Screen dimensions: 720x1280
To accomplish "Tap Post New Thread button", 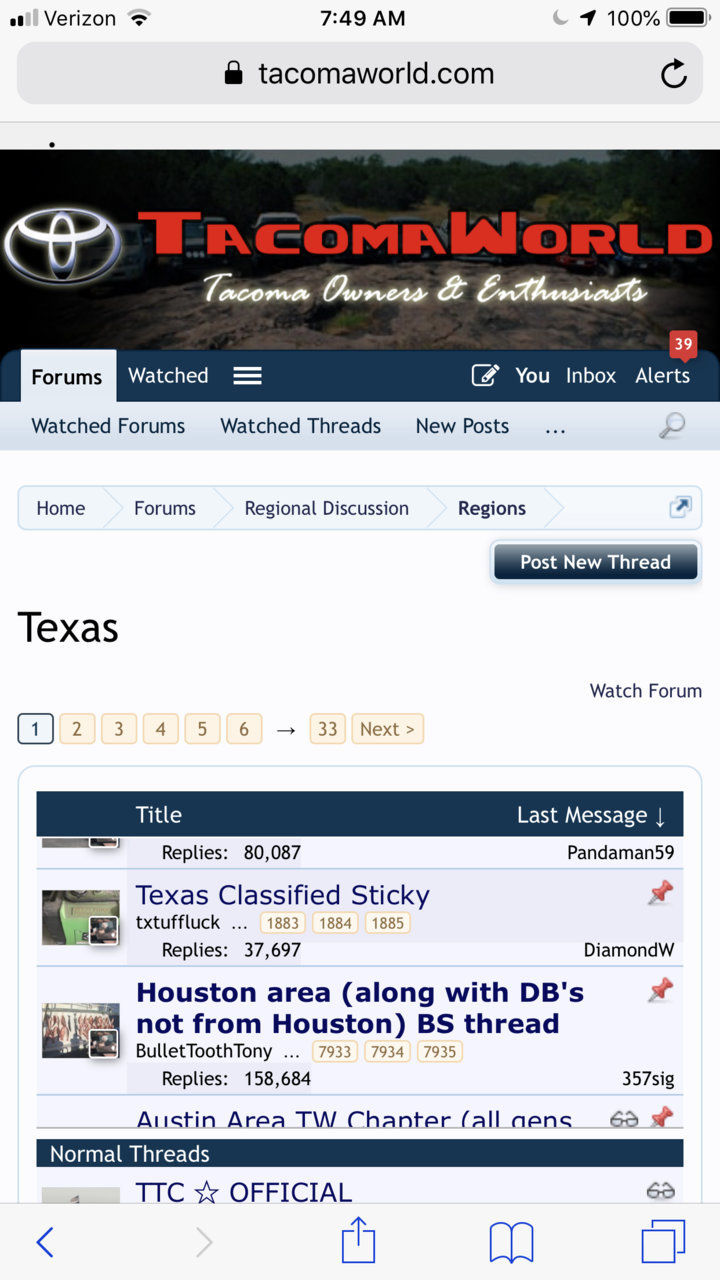I will point(595,562).
